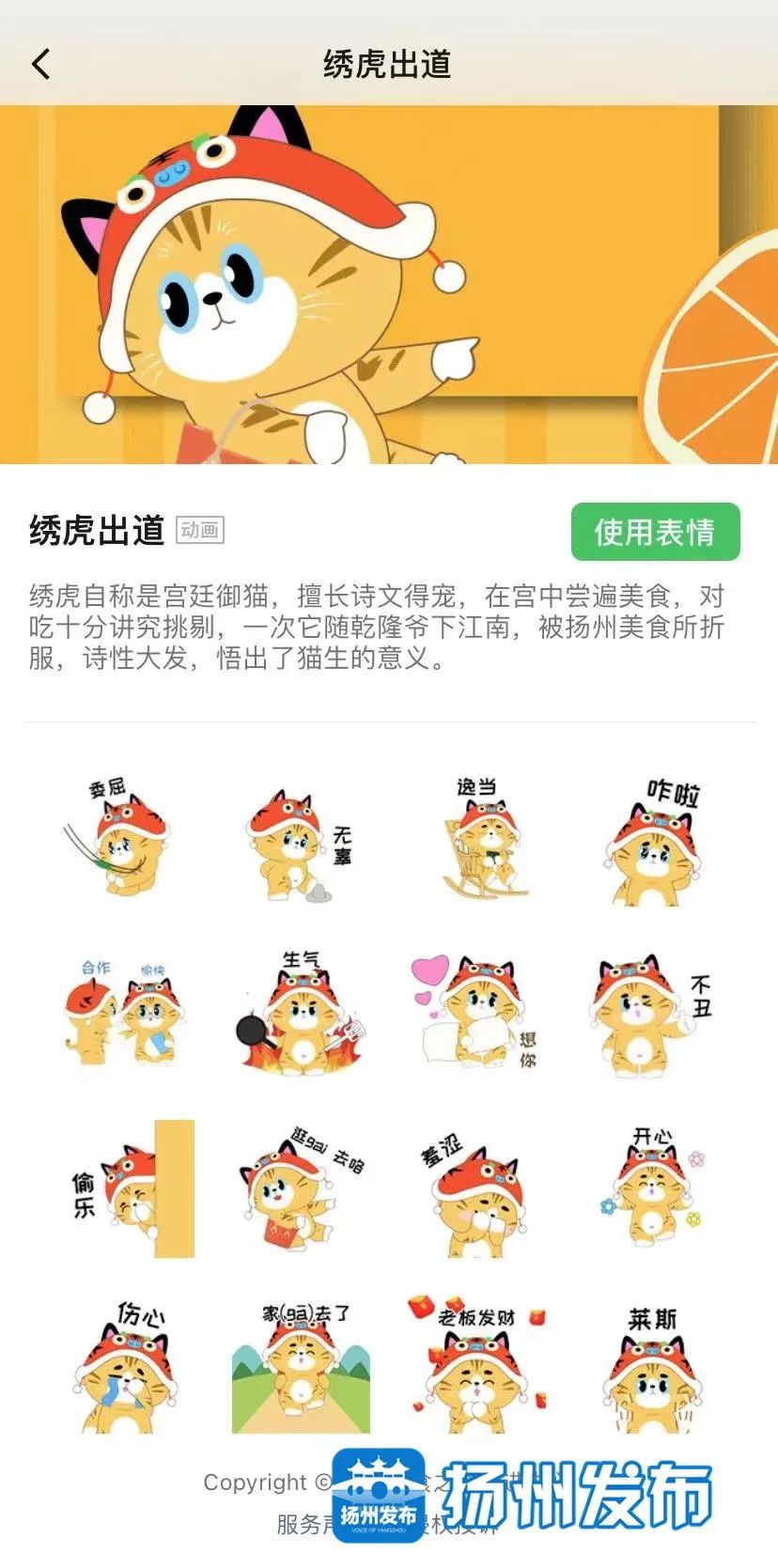Preview the 咋啦 sticker
Image resolution: width=778 pixels, height=1568 pixels.
pyautogui.click(x=656, y=843)
